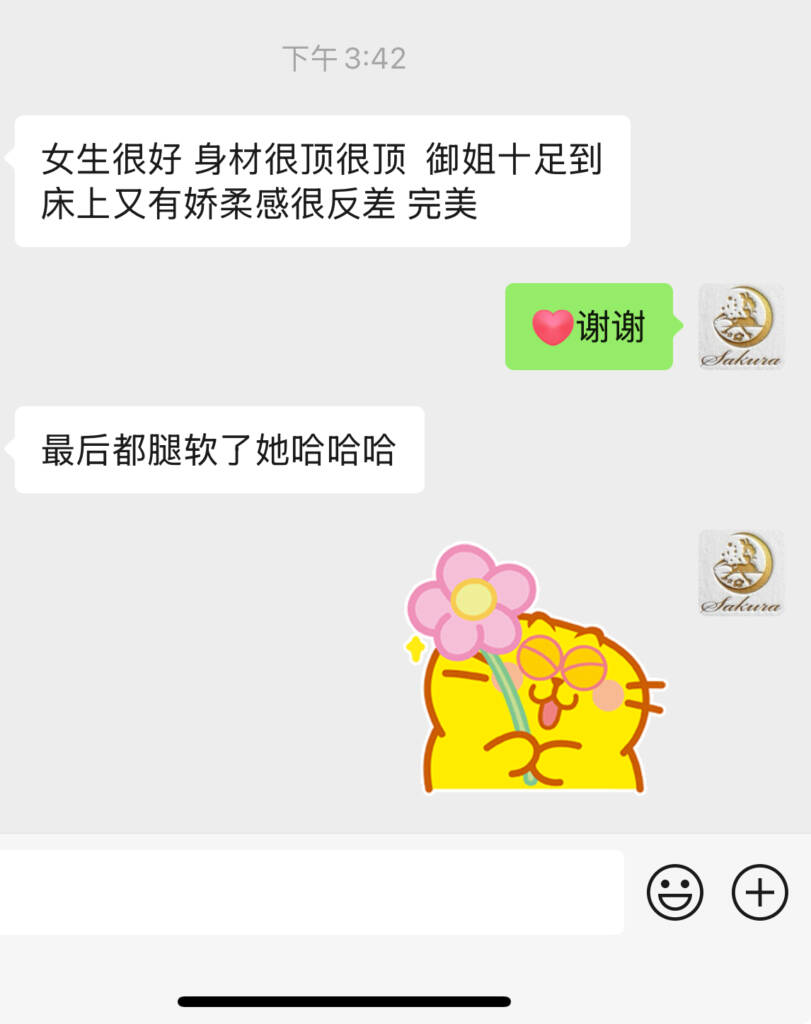Screen dimensions: 811x1024
Task: View the yellow cat flower sticker
Action: pyautogui.click(x=535, y=670)
